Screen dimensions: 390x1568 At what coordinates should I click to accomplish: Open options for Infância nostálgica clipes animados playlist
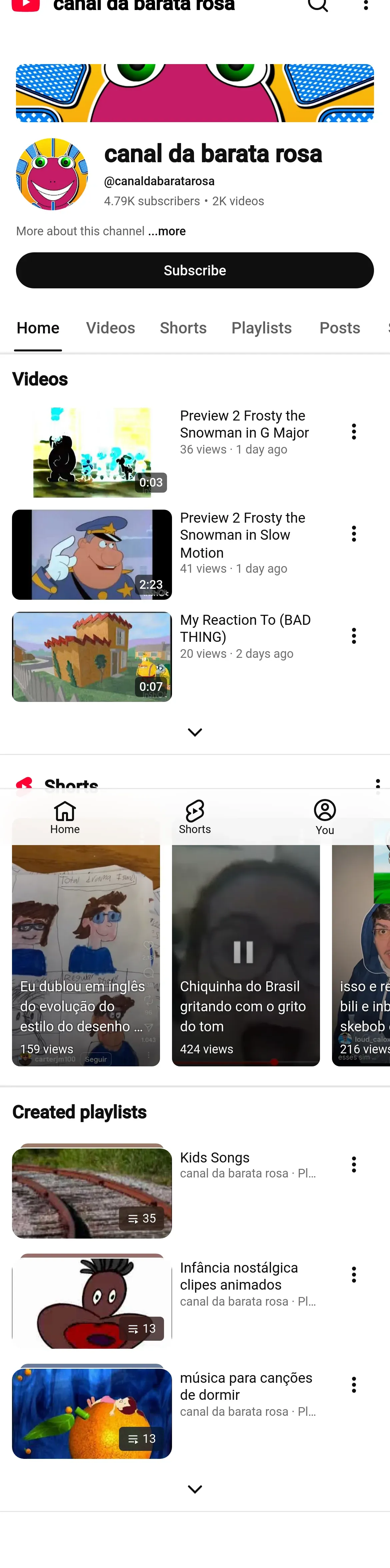pyautogui.click(x=354, y=1275)
